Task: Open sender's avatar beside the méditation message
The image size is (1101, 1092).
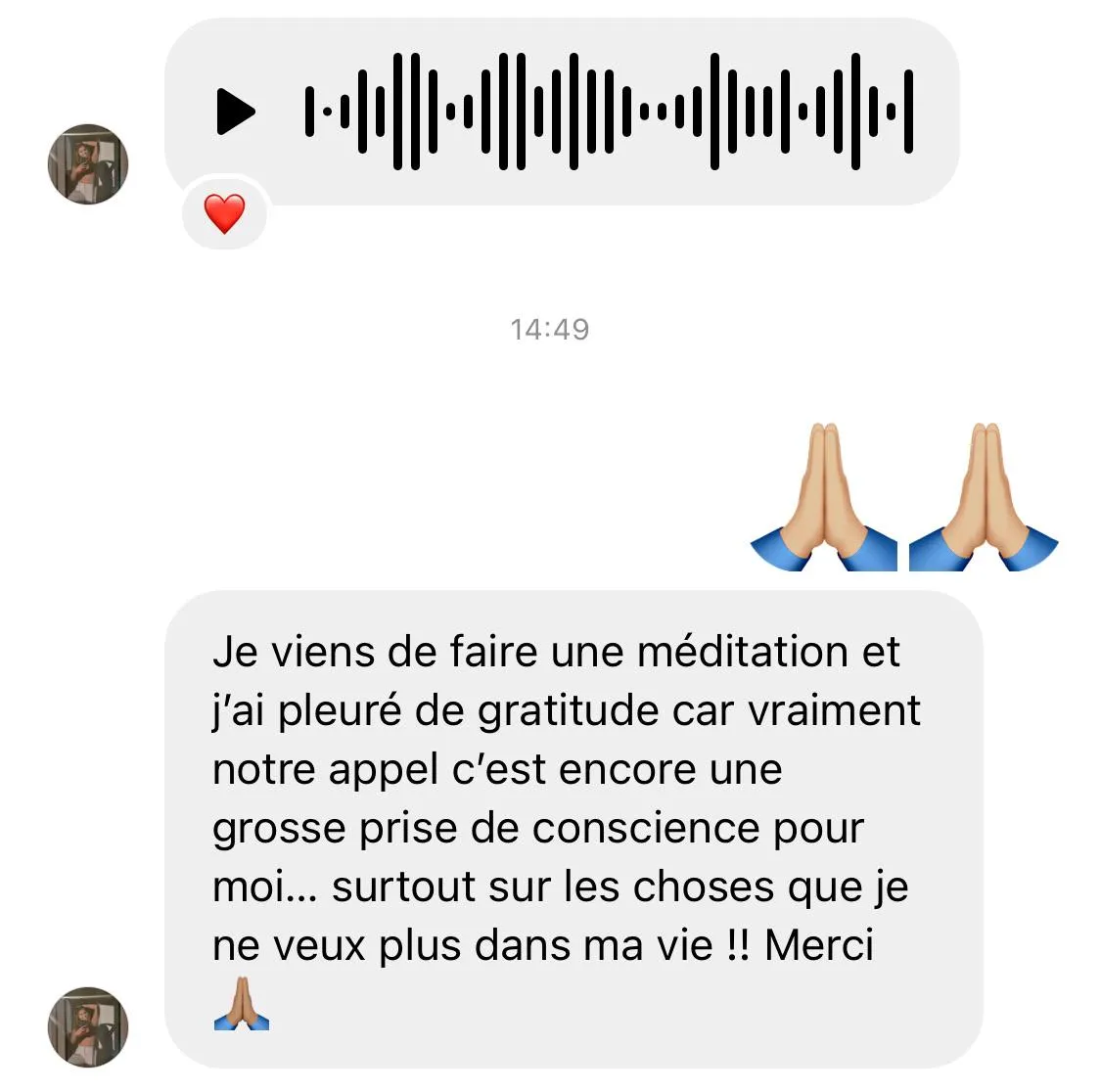Action: (88, 1026)
